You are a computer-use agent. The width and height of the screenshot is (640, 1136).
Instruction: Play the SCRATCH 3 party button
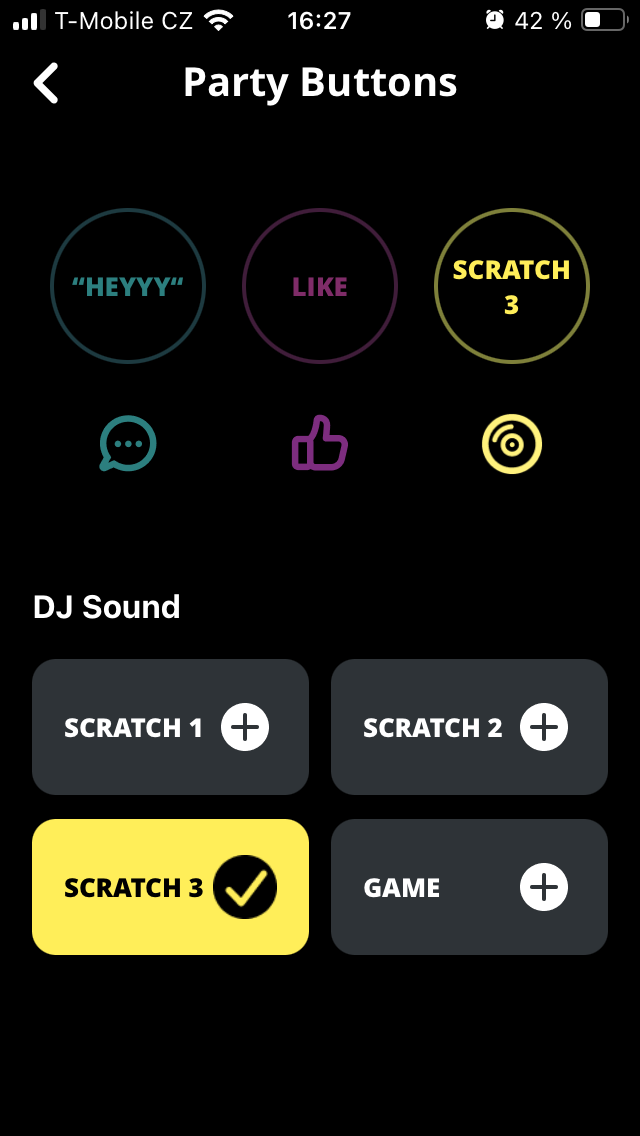(x=511, y=286)
